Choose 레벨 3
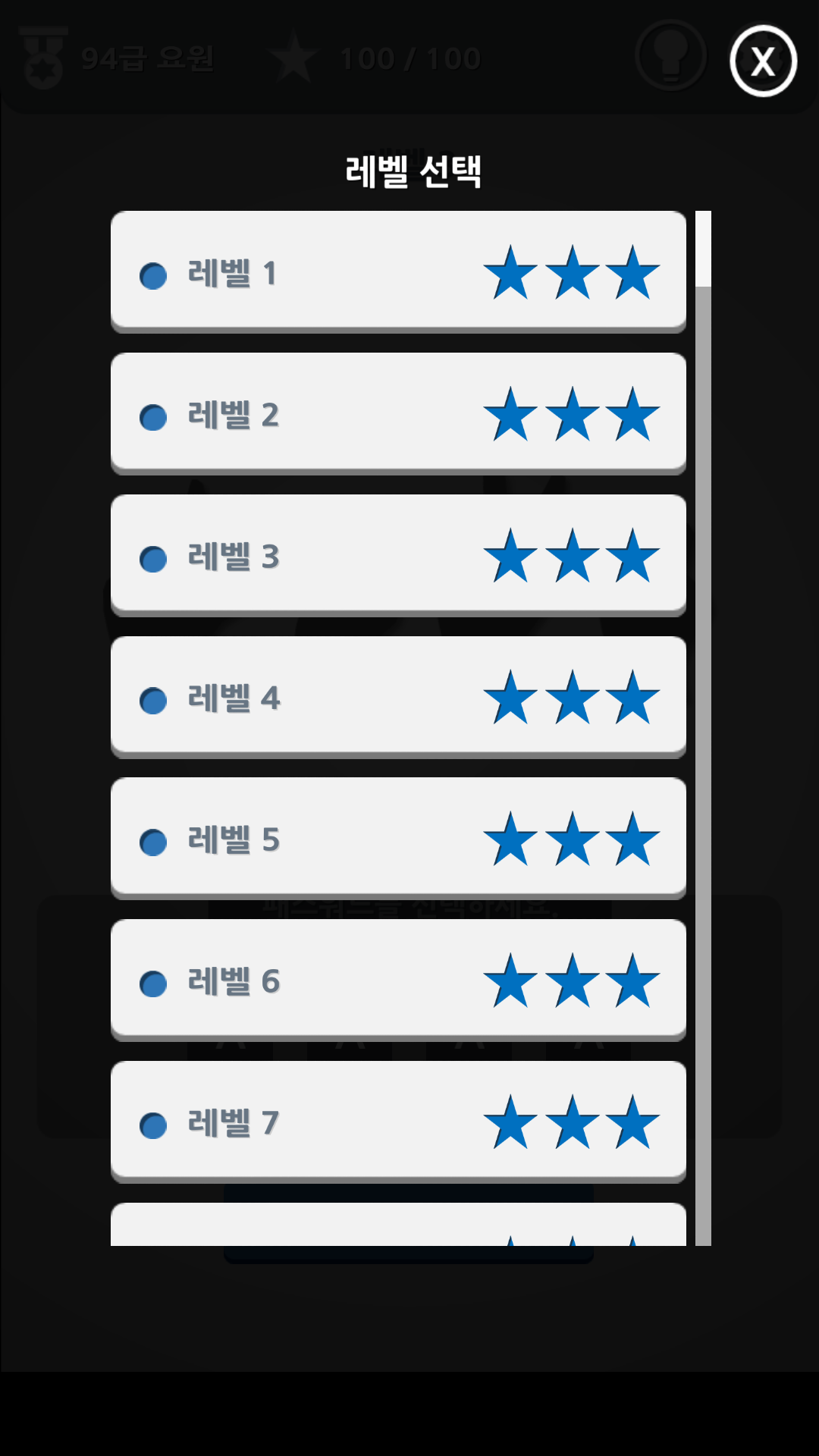 [x=398, y=555]
